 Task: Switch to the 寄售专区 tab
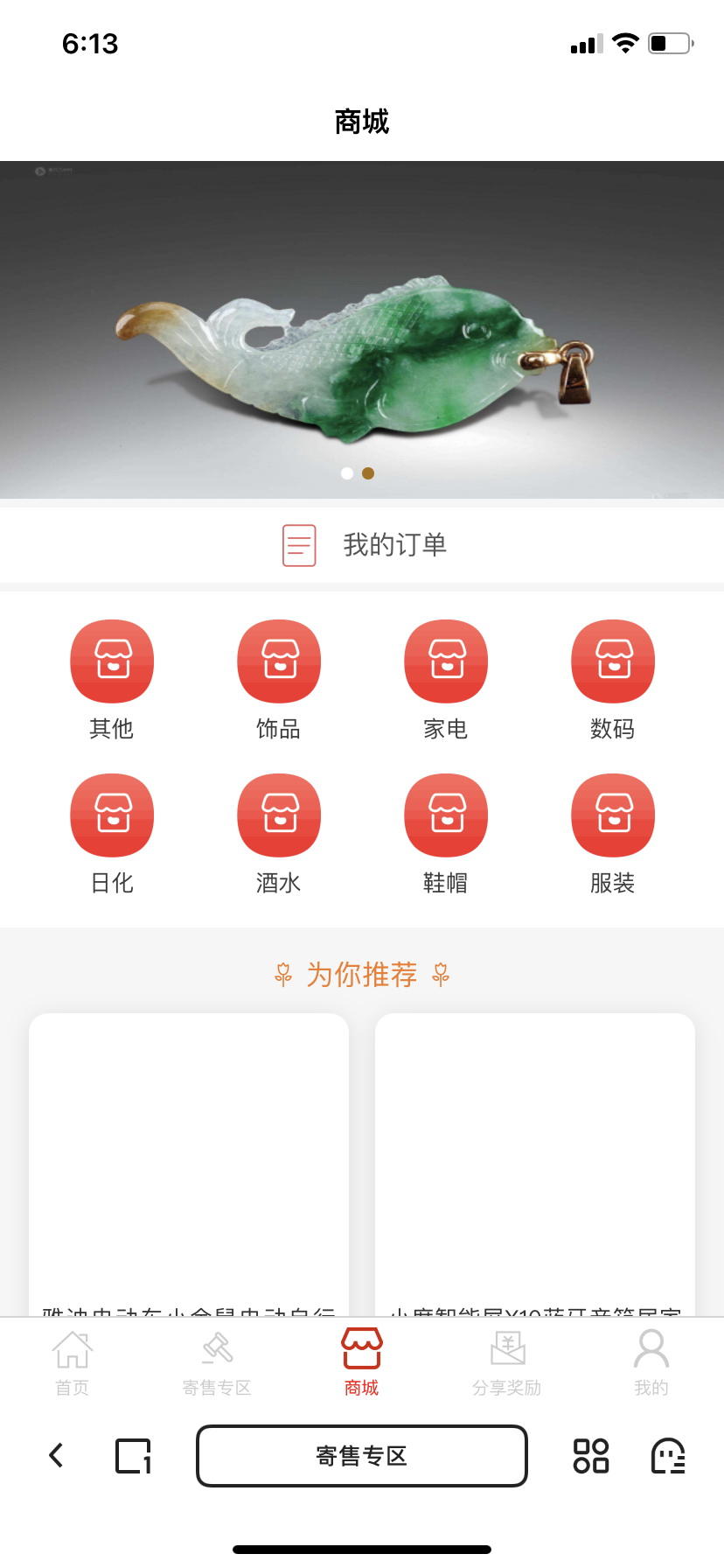pyautogui.click(x=217, y=1363)
